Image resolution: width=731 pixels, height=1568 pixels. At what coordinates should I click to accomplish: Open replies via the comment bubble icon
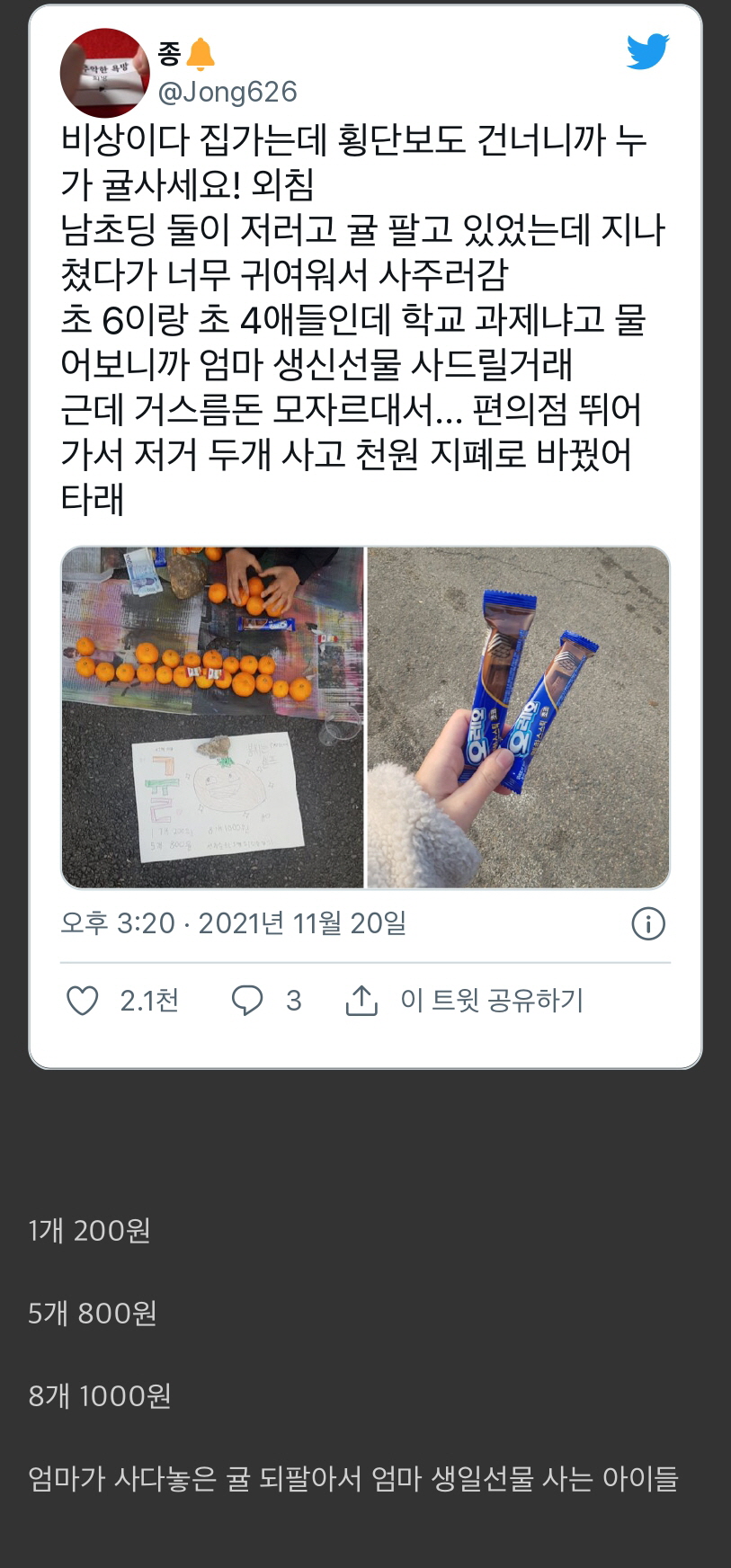247,1001
